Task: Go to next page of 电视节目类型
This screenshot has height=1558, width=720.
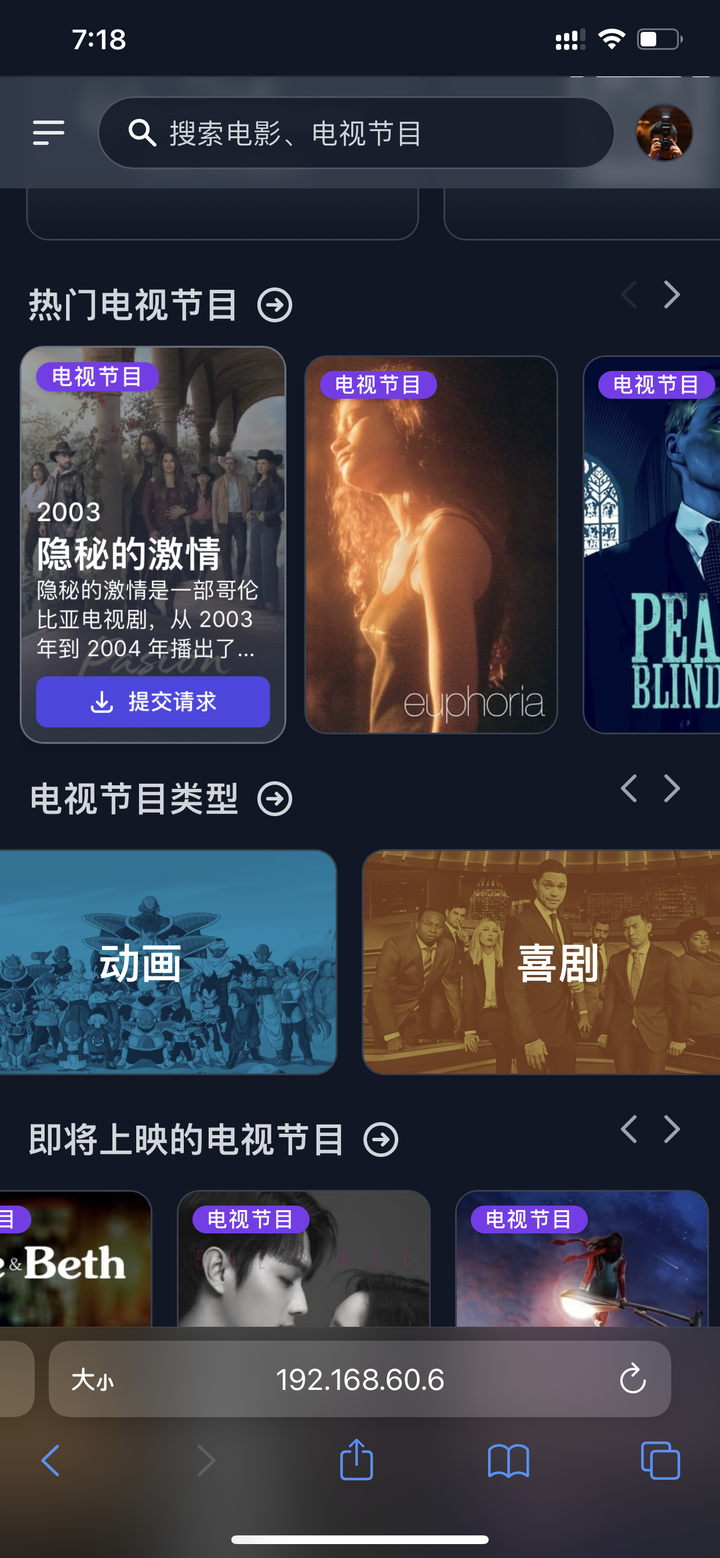Action: pyautogui.click(x=672, y=789)
